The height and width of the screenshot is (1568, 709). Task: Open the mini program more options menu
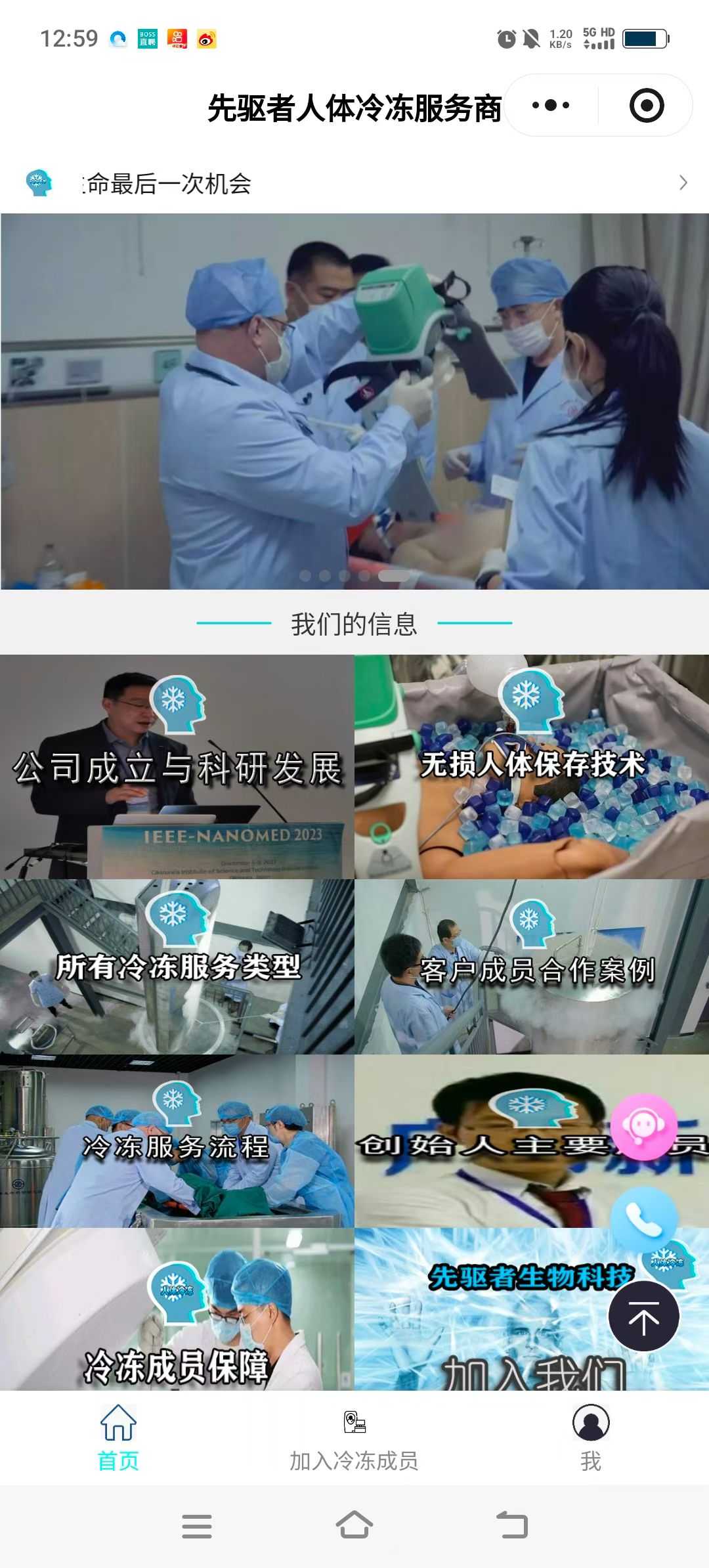tap(551, 106)
